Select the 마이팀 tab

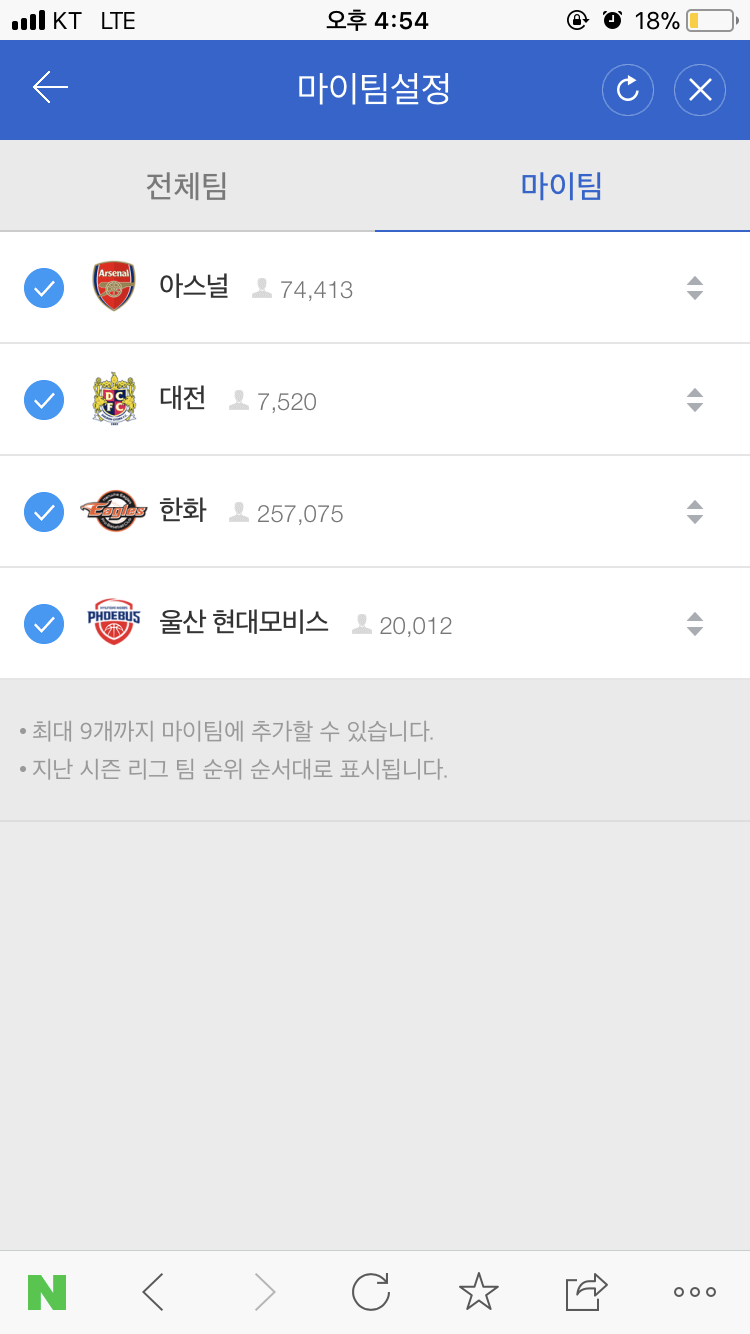561,186
